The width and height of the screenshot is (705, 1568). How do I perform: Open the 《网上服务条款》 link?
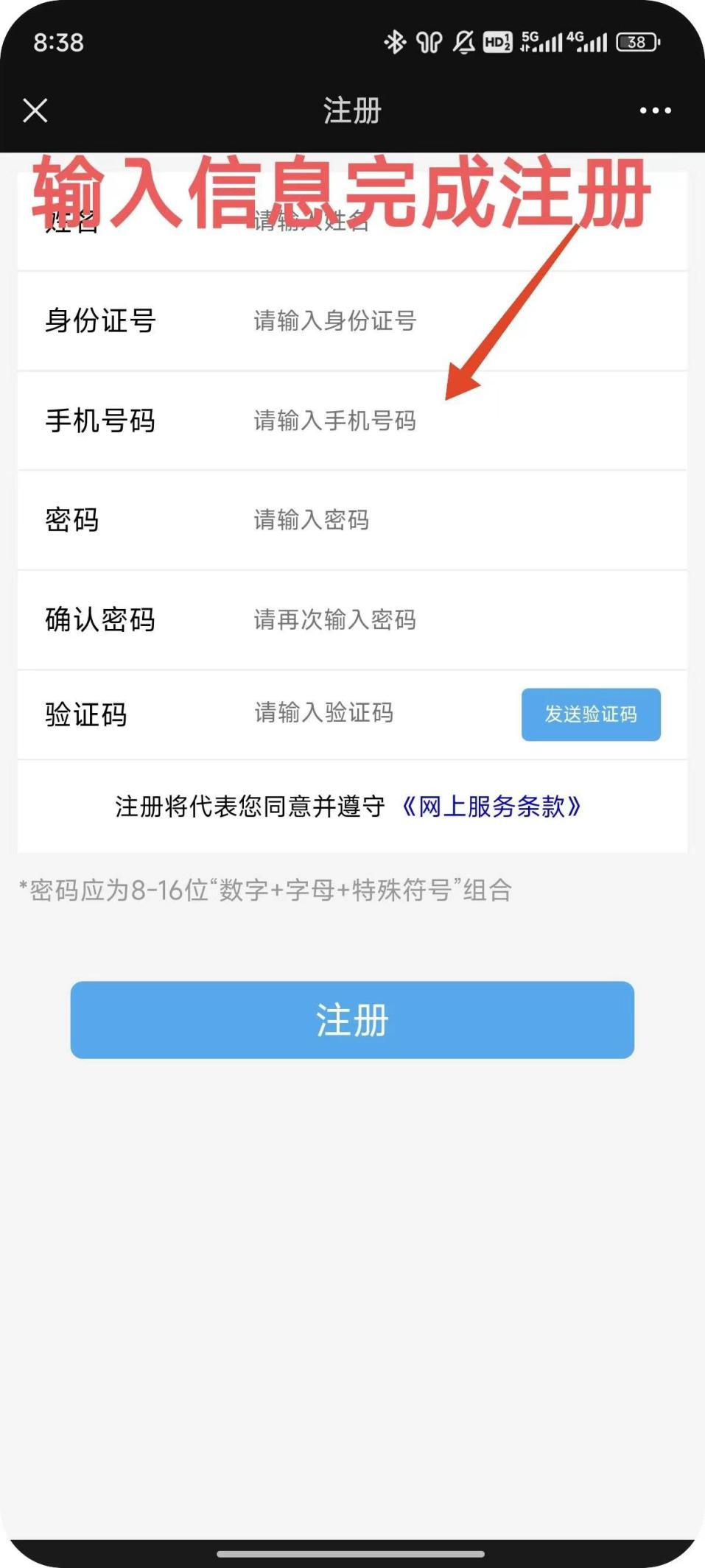491,806
